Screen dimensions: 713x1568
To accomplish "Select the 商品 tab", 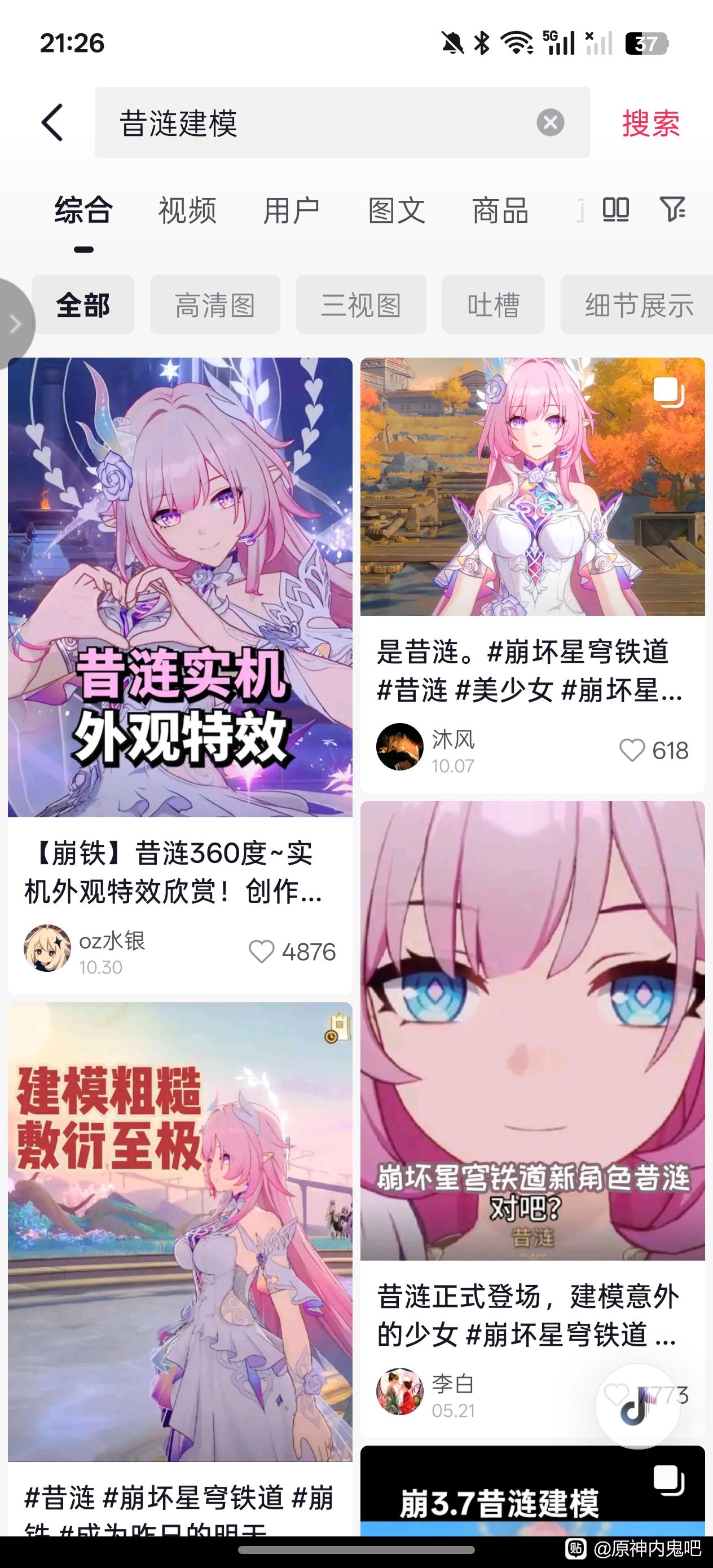I will 500,210.
